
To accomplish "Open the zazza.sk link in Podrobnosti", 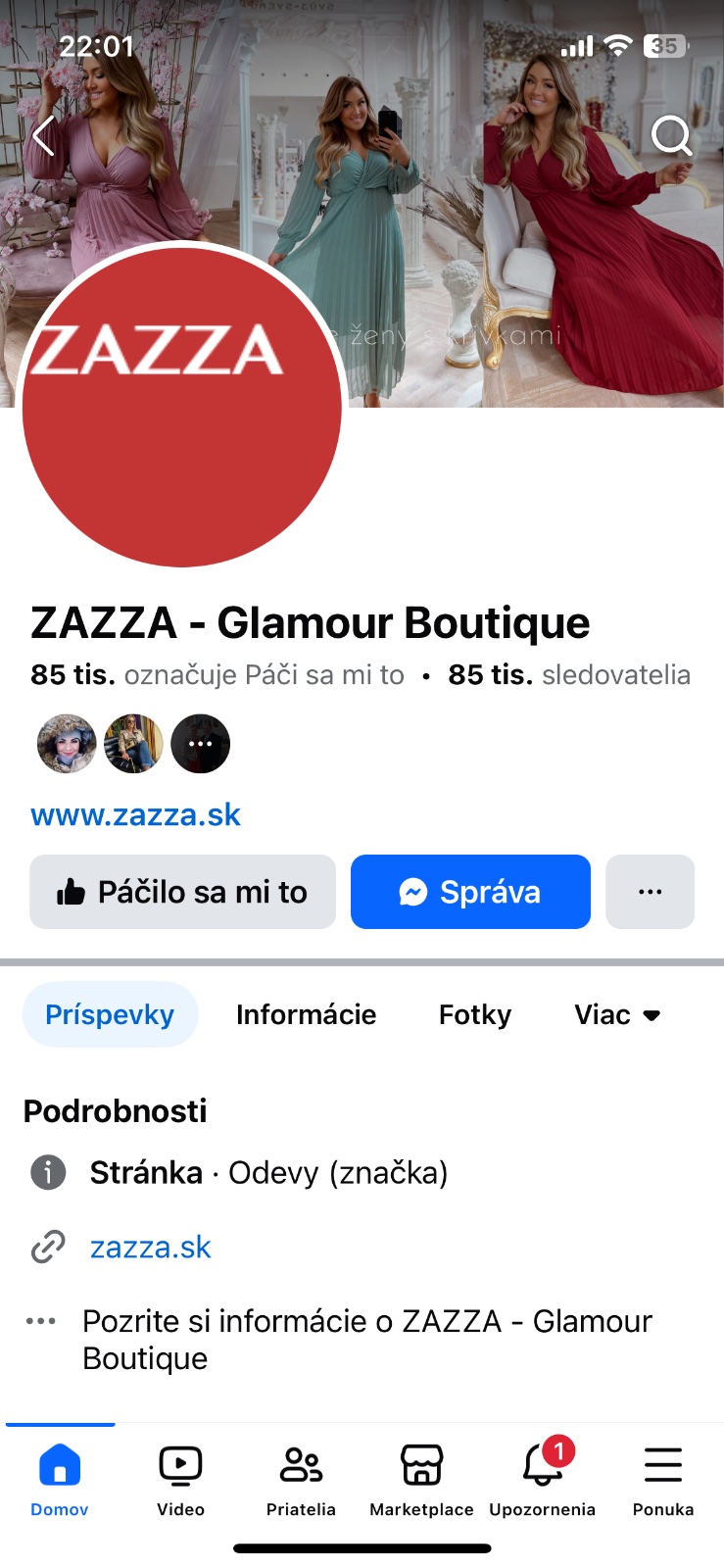I will [151, 1248].
